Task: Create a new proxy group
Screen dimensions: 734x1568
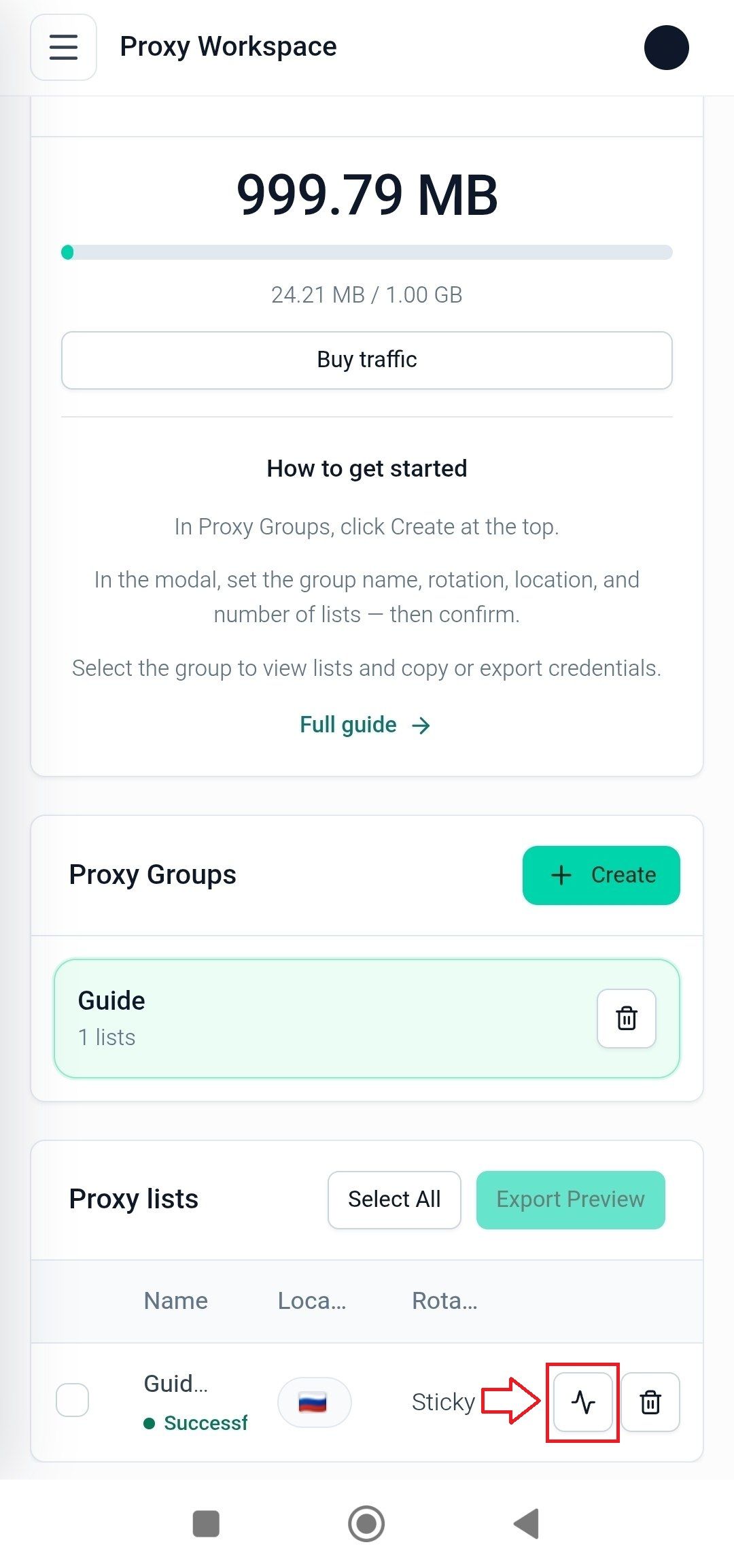Action: 601,875
